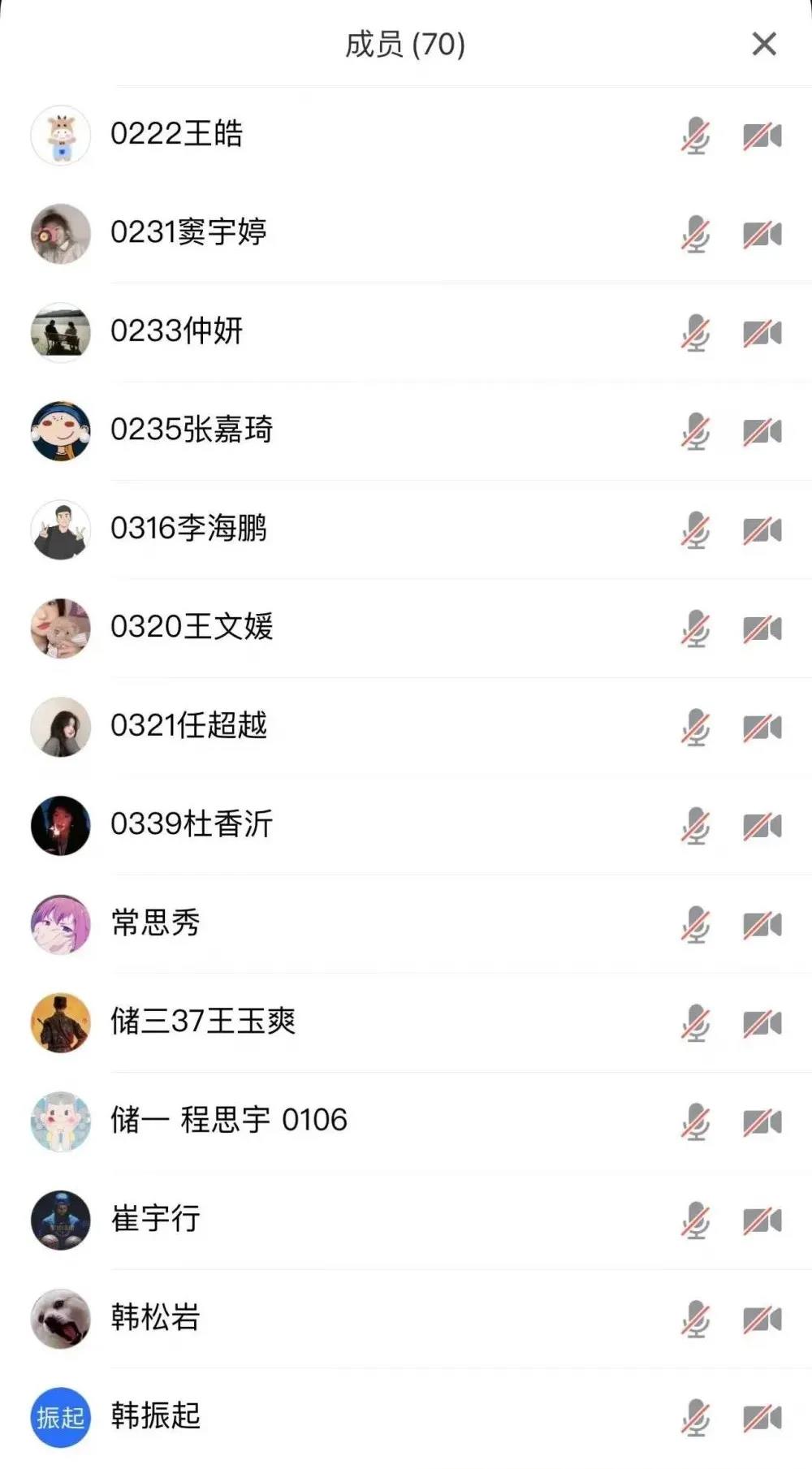Open member 0321任超越

tap(188, 726)
